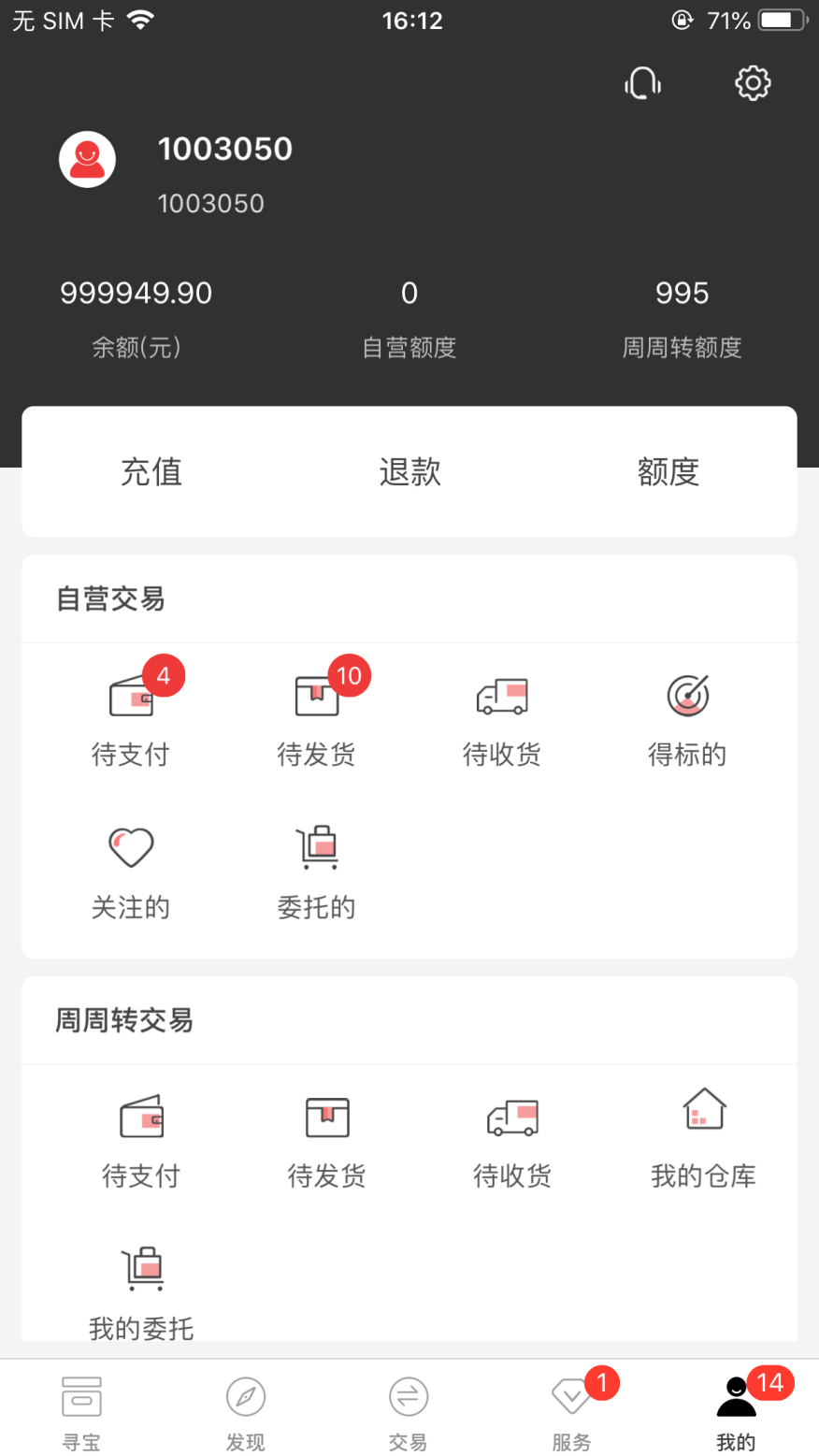This screenshot has height=1456, width=819.
Task: Open the 额度 quota option
Action: click(668, 472)
